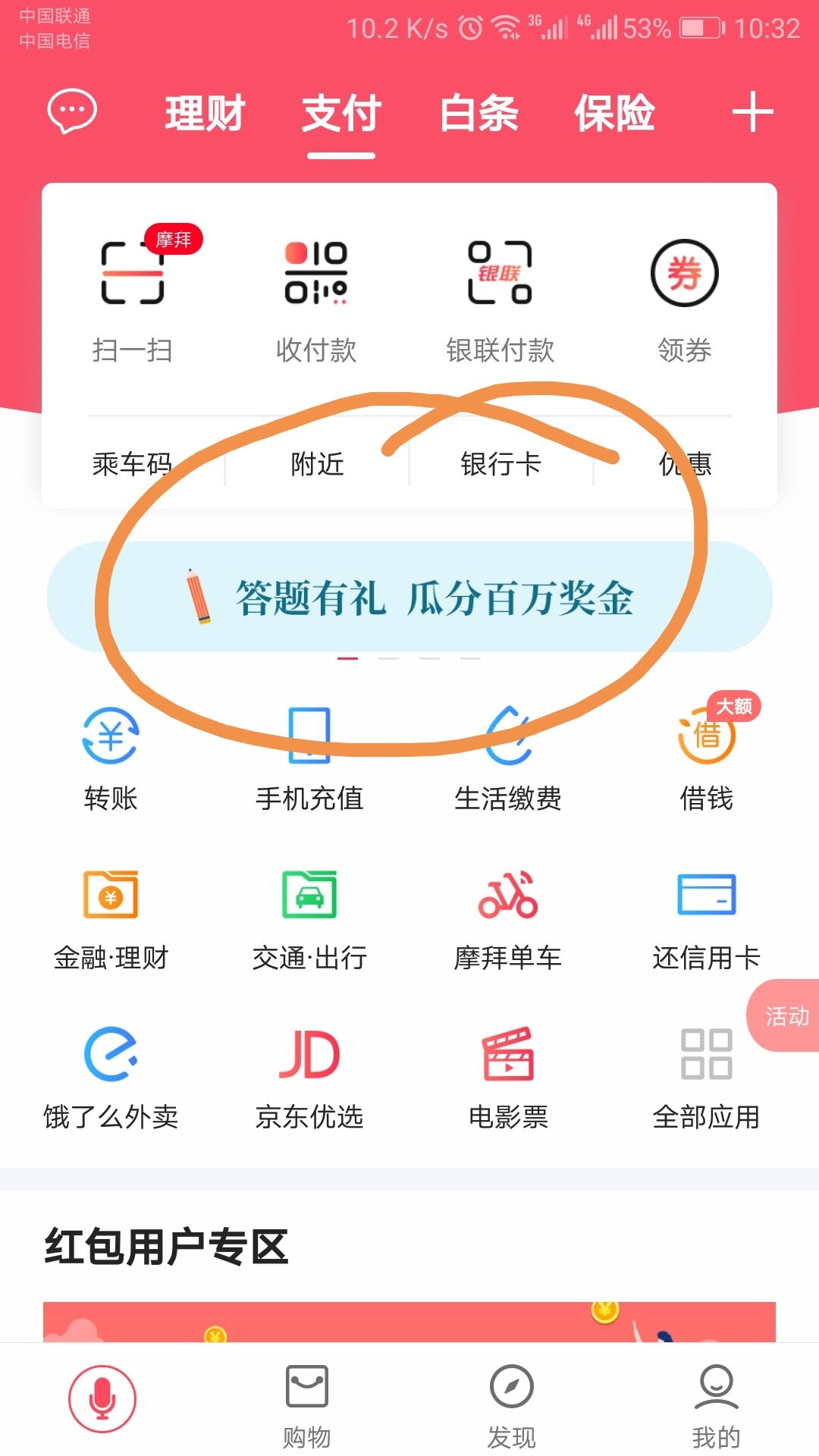Open the messages chat bubble icon

tap(72, 112)
